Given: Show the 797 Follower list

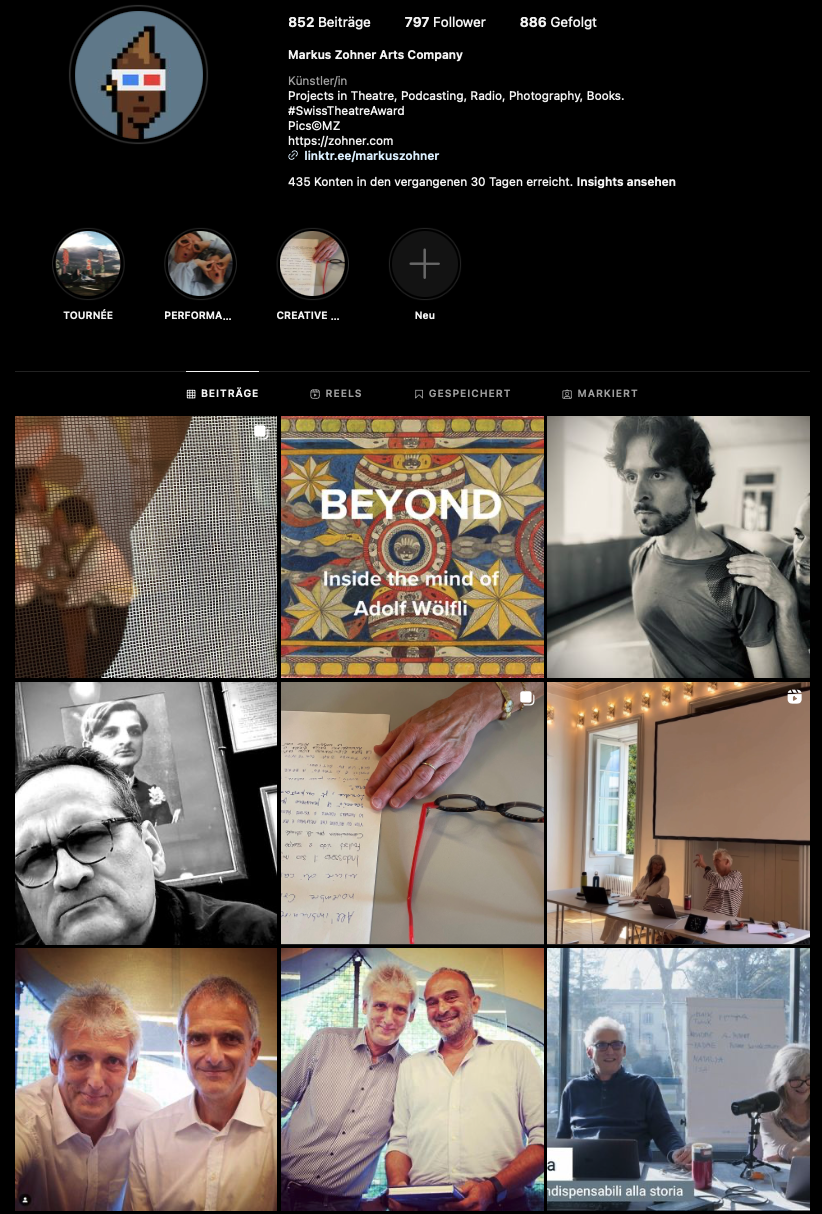Looking at the screenshot, I should [x=445, y=22].
